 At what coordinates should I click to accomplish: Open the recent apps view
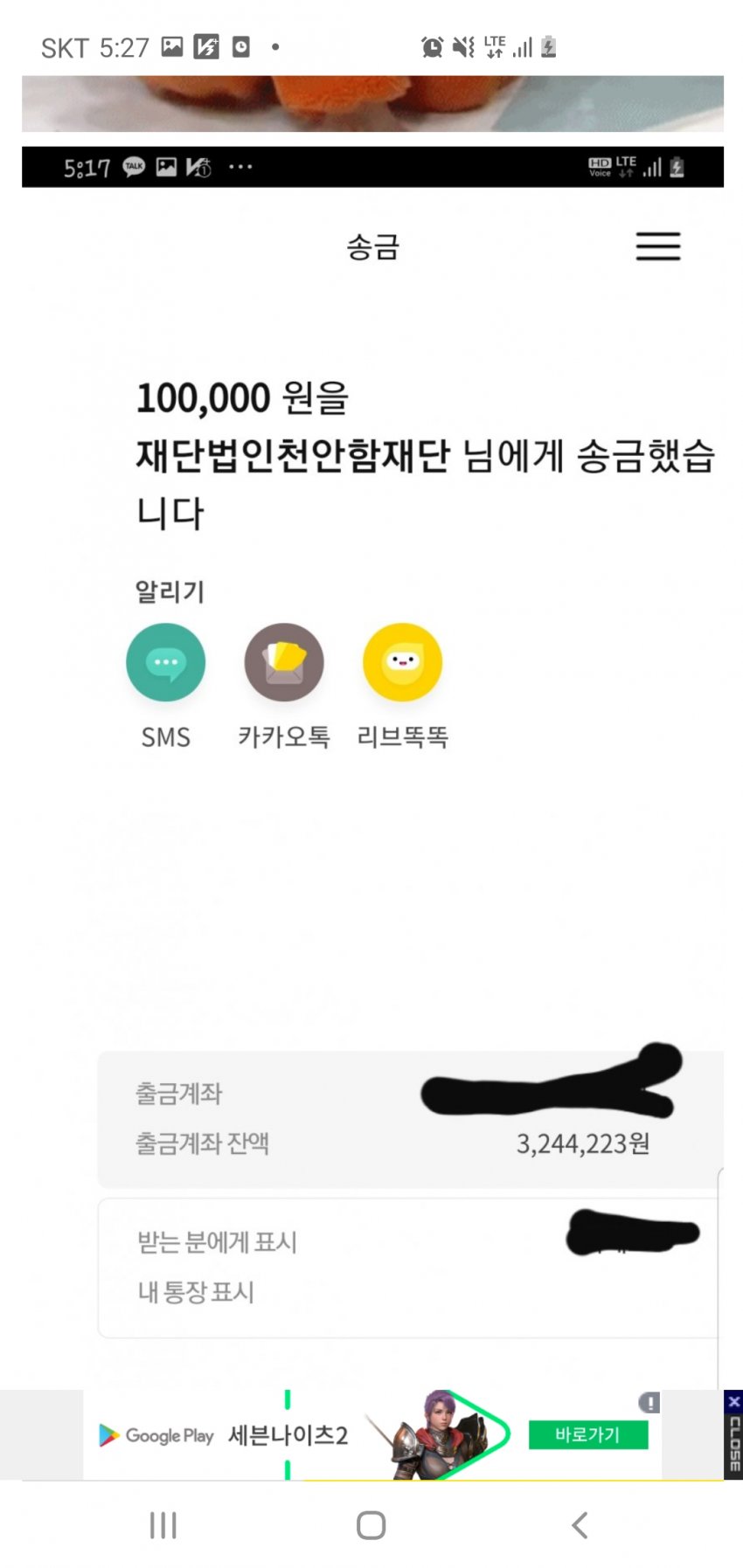163,1525
